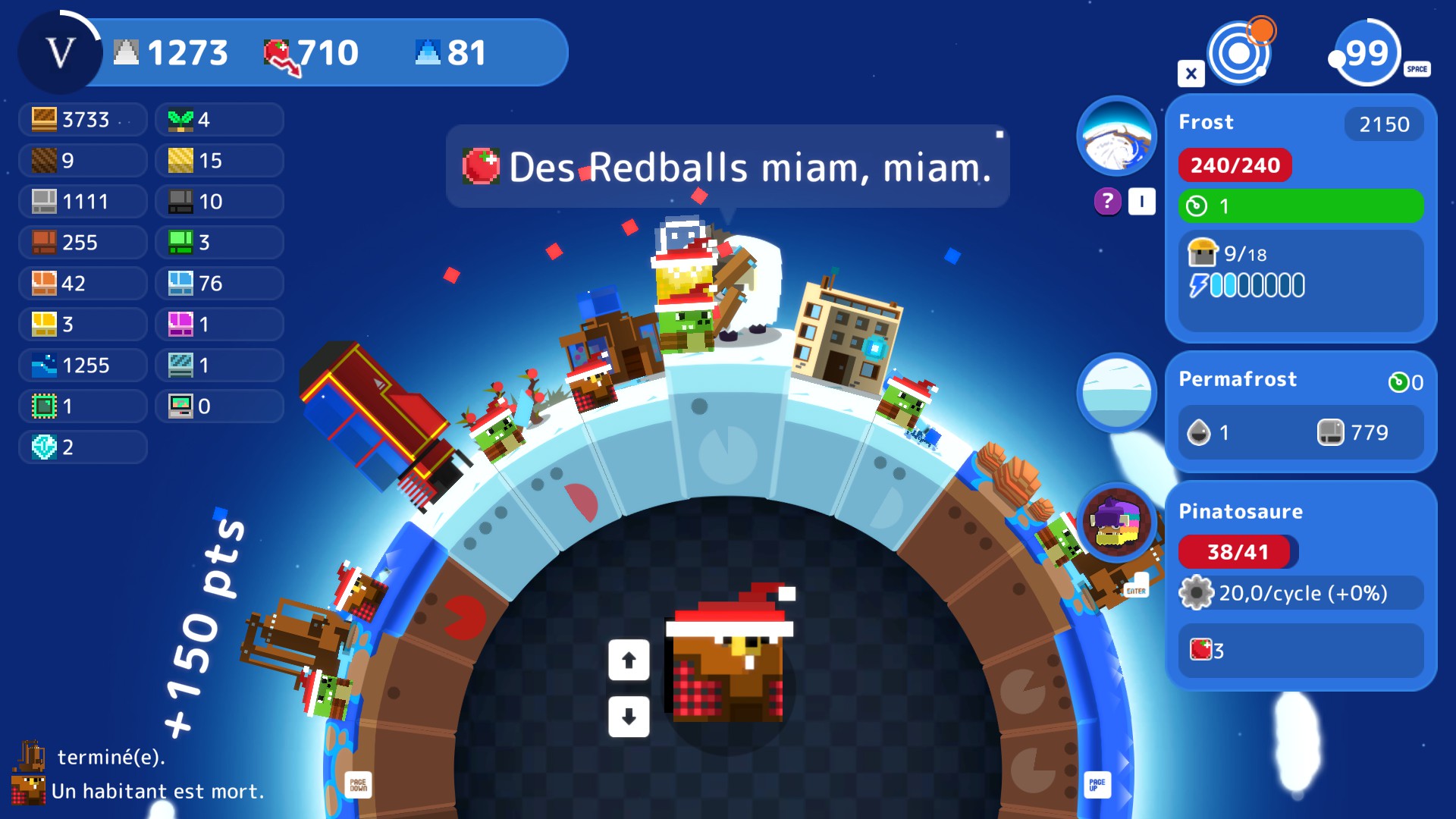Open the Permafrost details card

coord(1301,411)
